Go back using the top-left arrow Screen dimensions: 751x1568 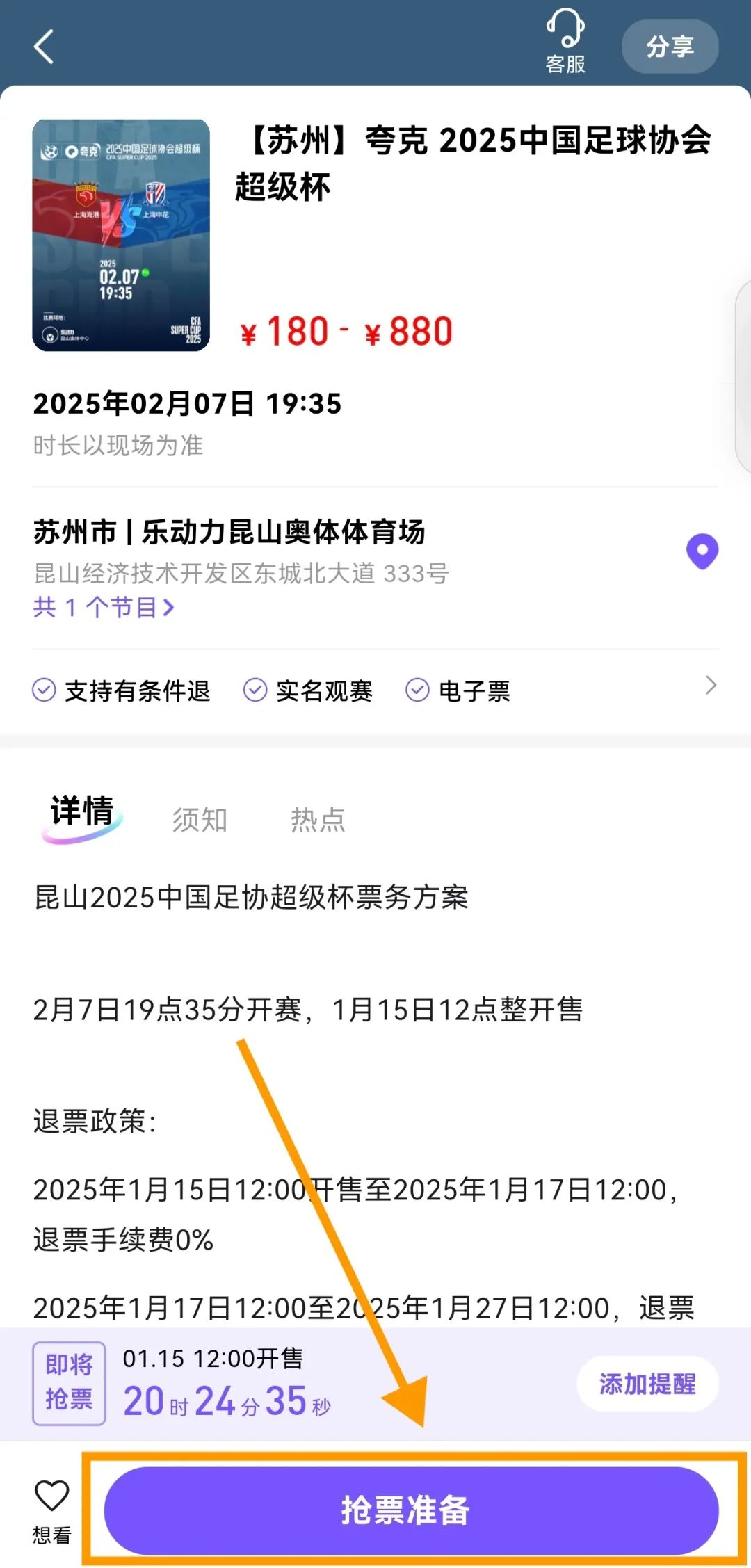point(44,47)
